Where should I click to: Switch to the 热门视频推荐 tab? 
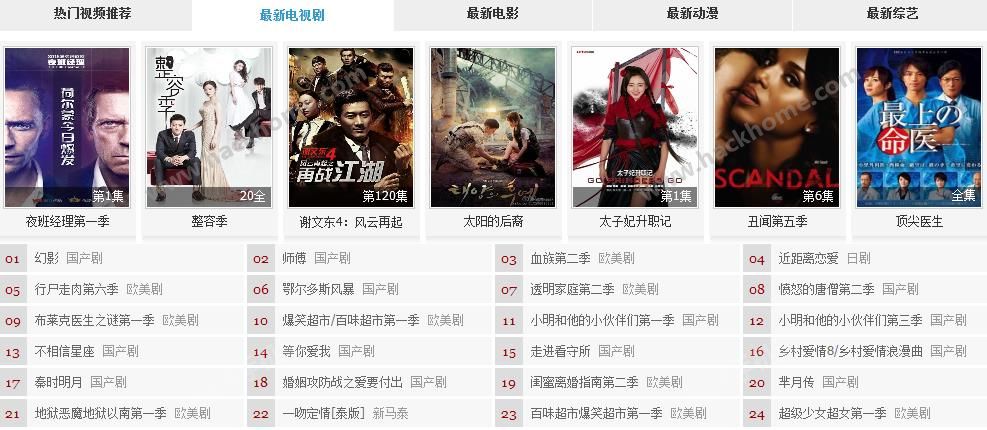[x=93, y=14]
